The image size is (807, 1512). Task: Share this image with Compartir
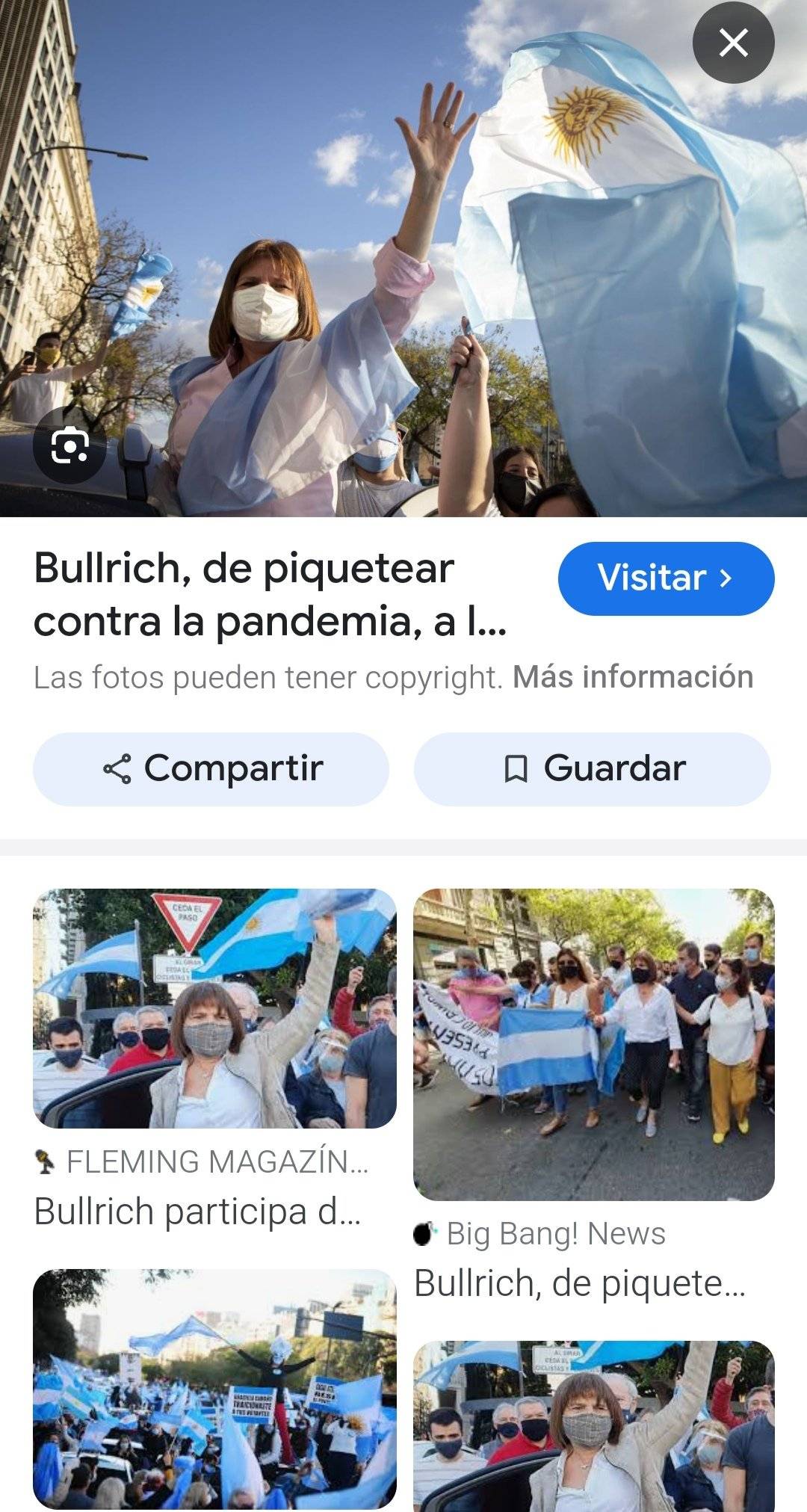click(x=211, y=768)
